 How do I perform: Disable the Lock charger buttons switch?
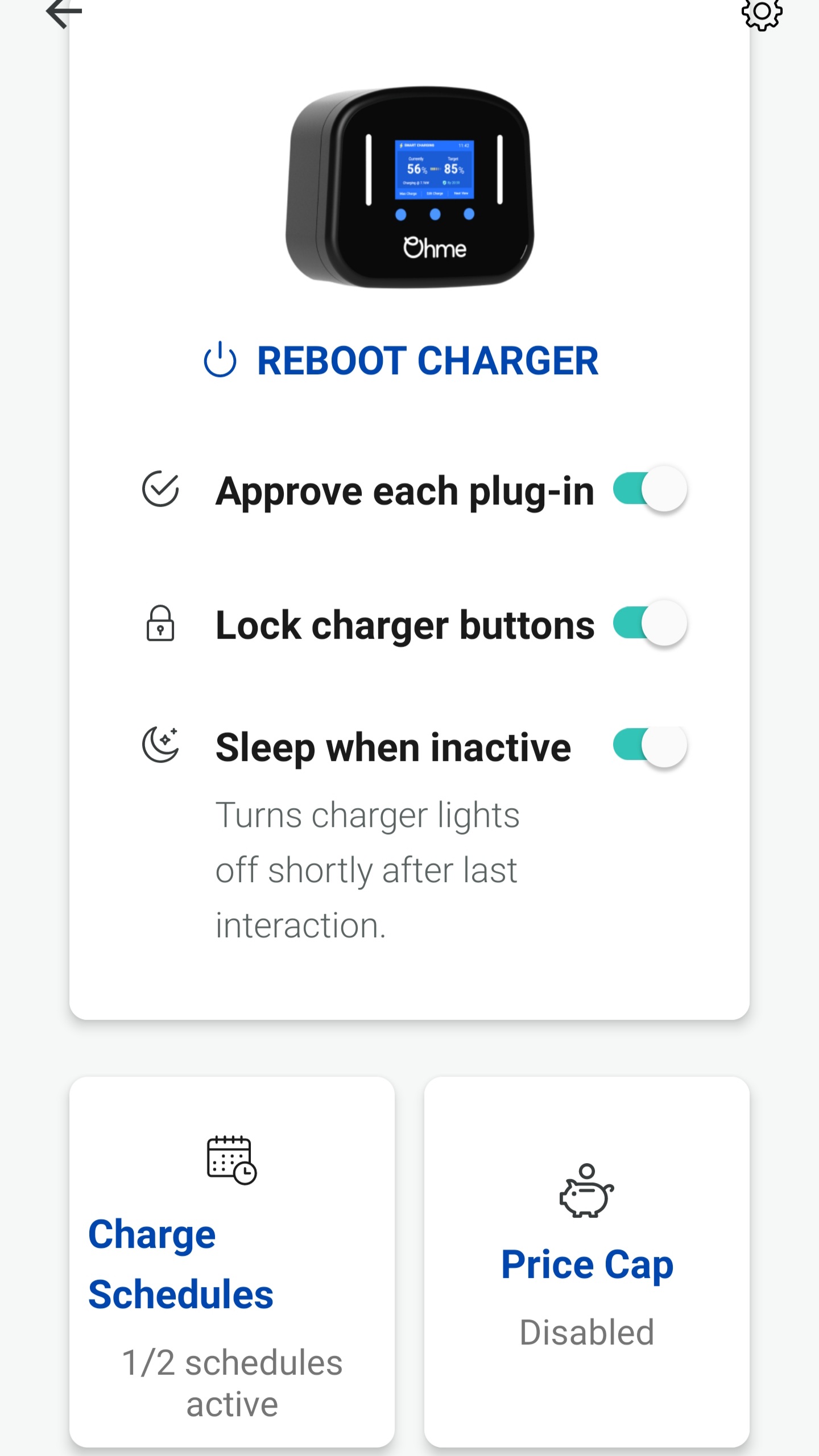click(x=650, y=624)
